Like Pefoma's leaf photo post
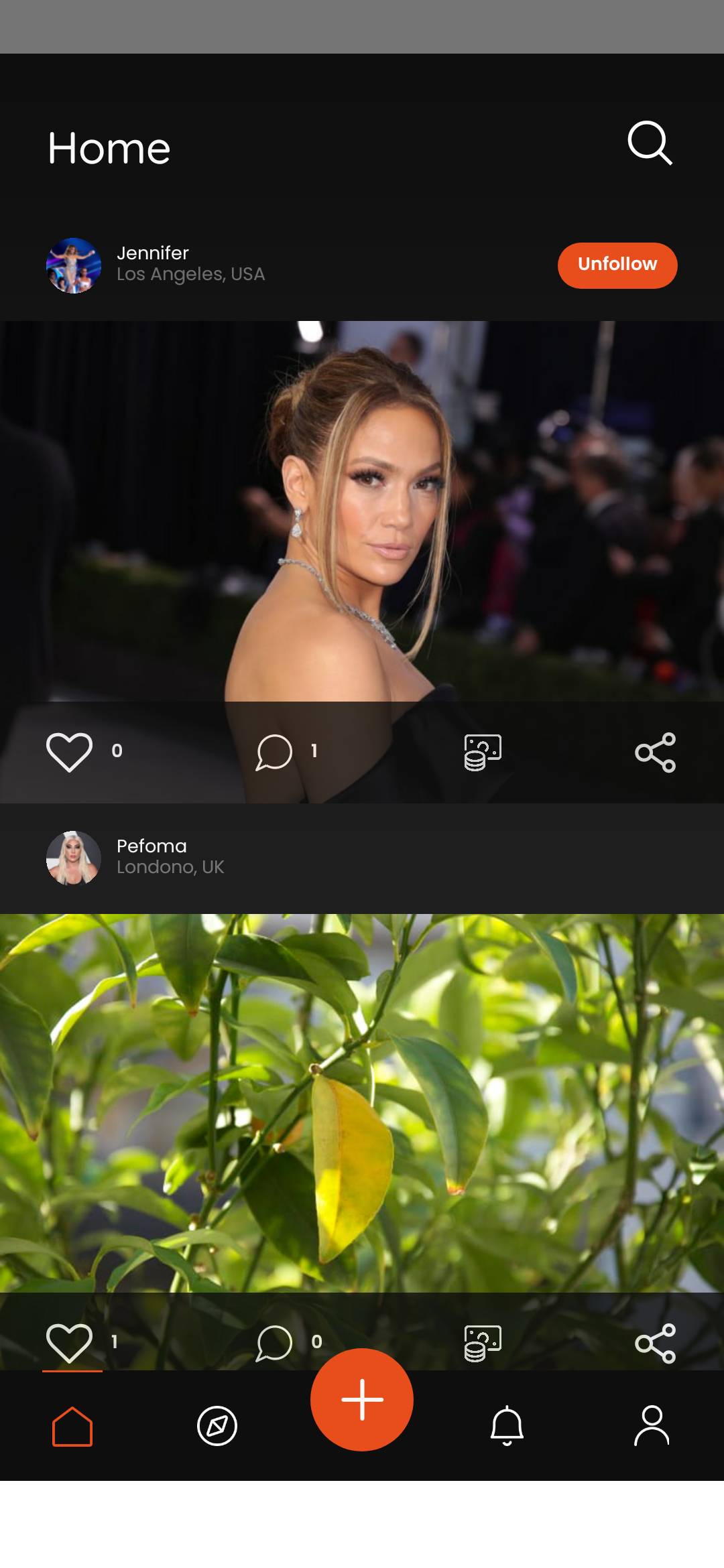 [x=69, y=1343]
